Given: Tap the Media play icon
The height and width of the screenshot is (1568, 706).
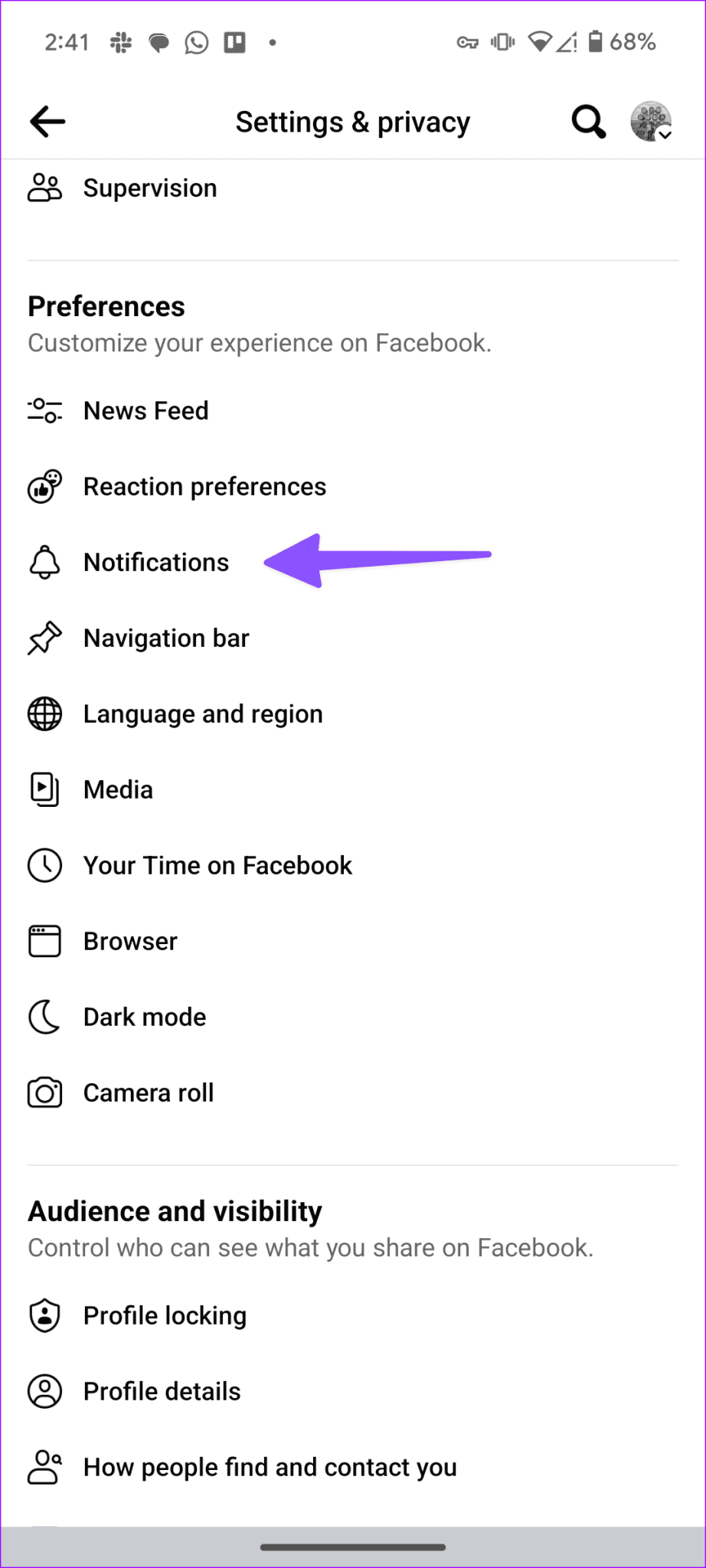Looking at the screenshot, I should [44, 789].
